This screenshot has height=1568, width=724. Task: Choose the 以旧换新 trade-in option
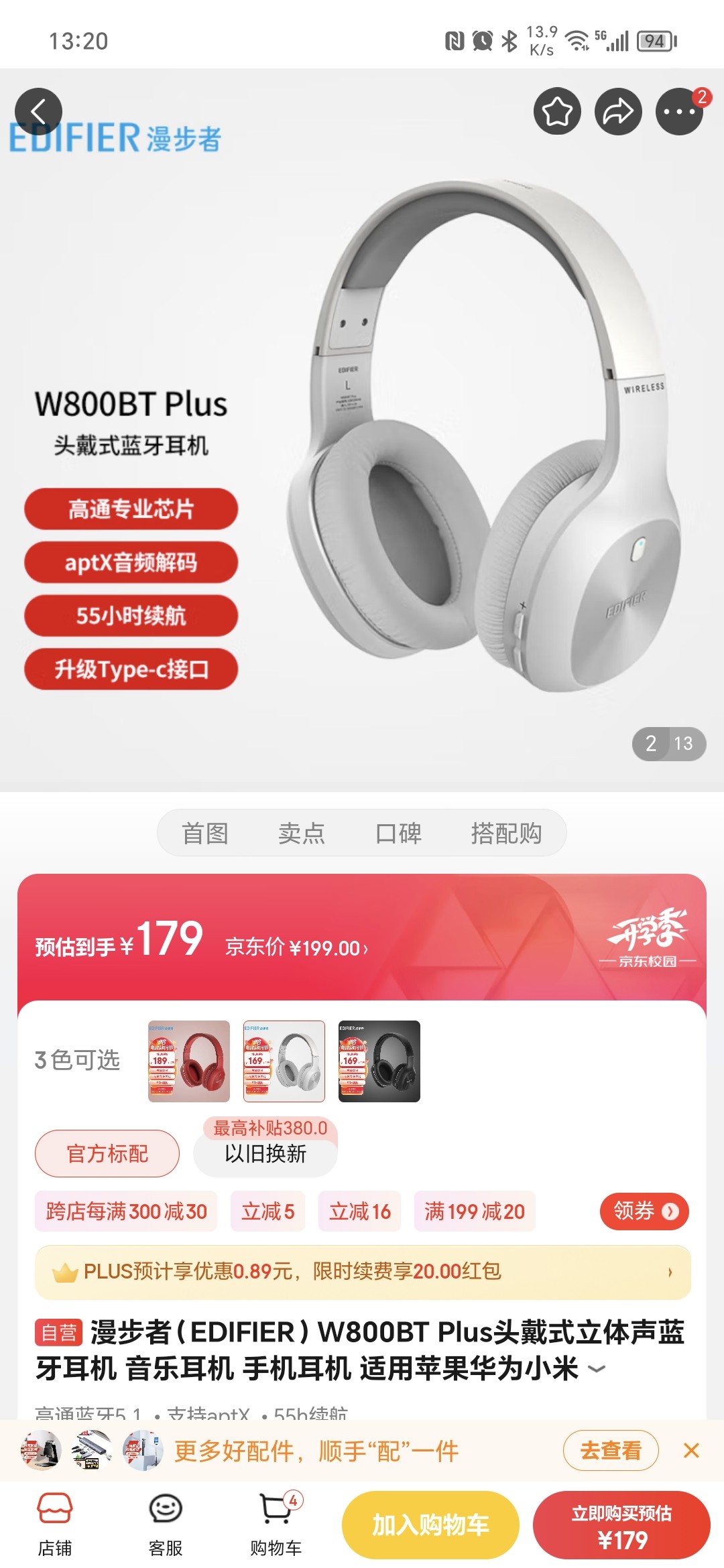pos(265,1153)
